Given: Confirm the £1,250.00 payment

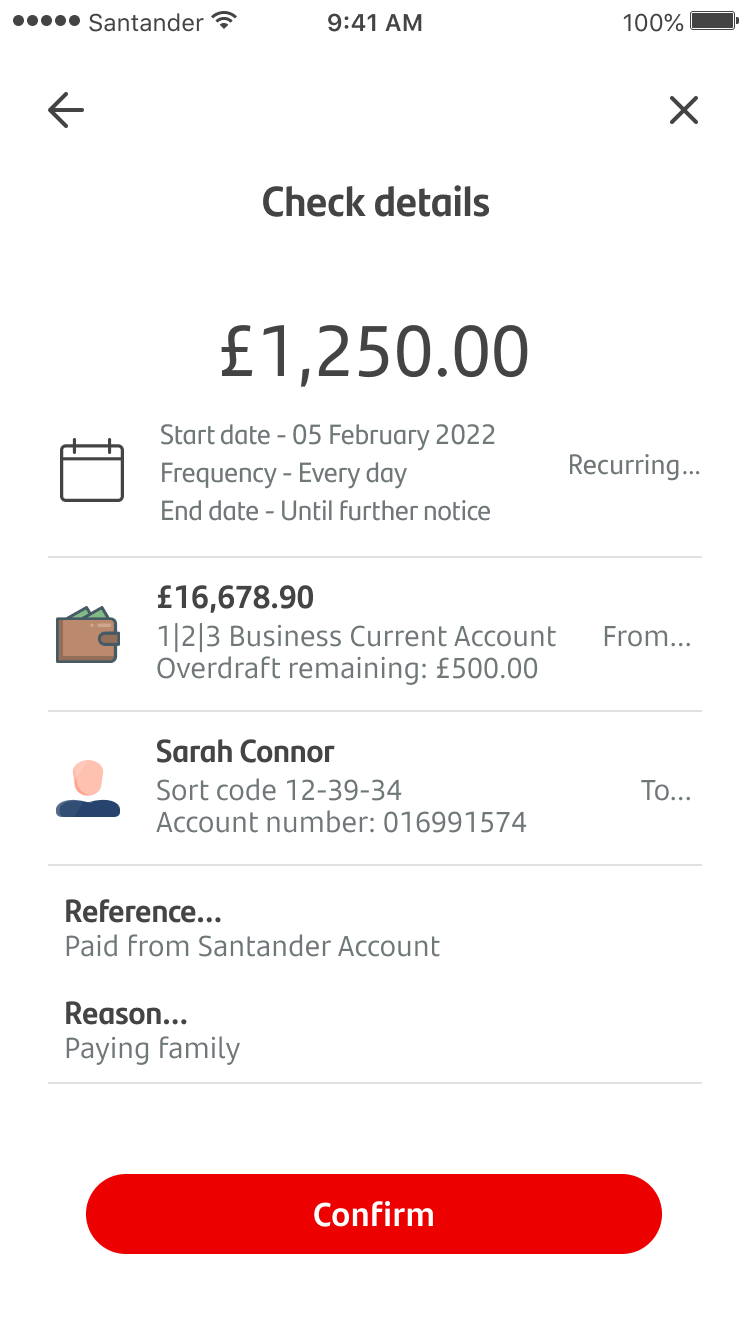Looking at the screenshot, I should point(374,1214).
